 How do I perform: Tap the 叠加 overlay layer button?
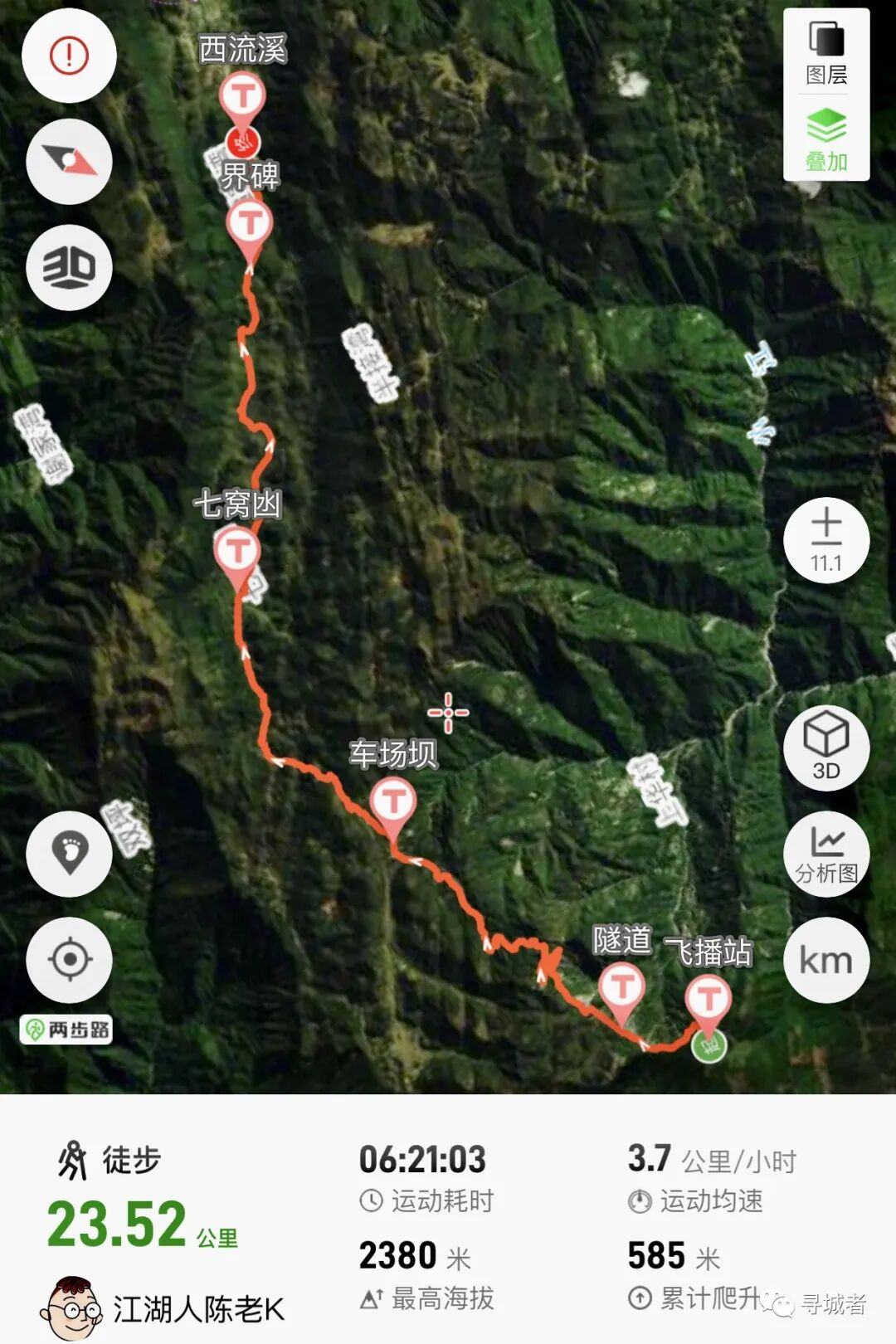tap(826, 139)
